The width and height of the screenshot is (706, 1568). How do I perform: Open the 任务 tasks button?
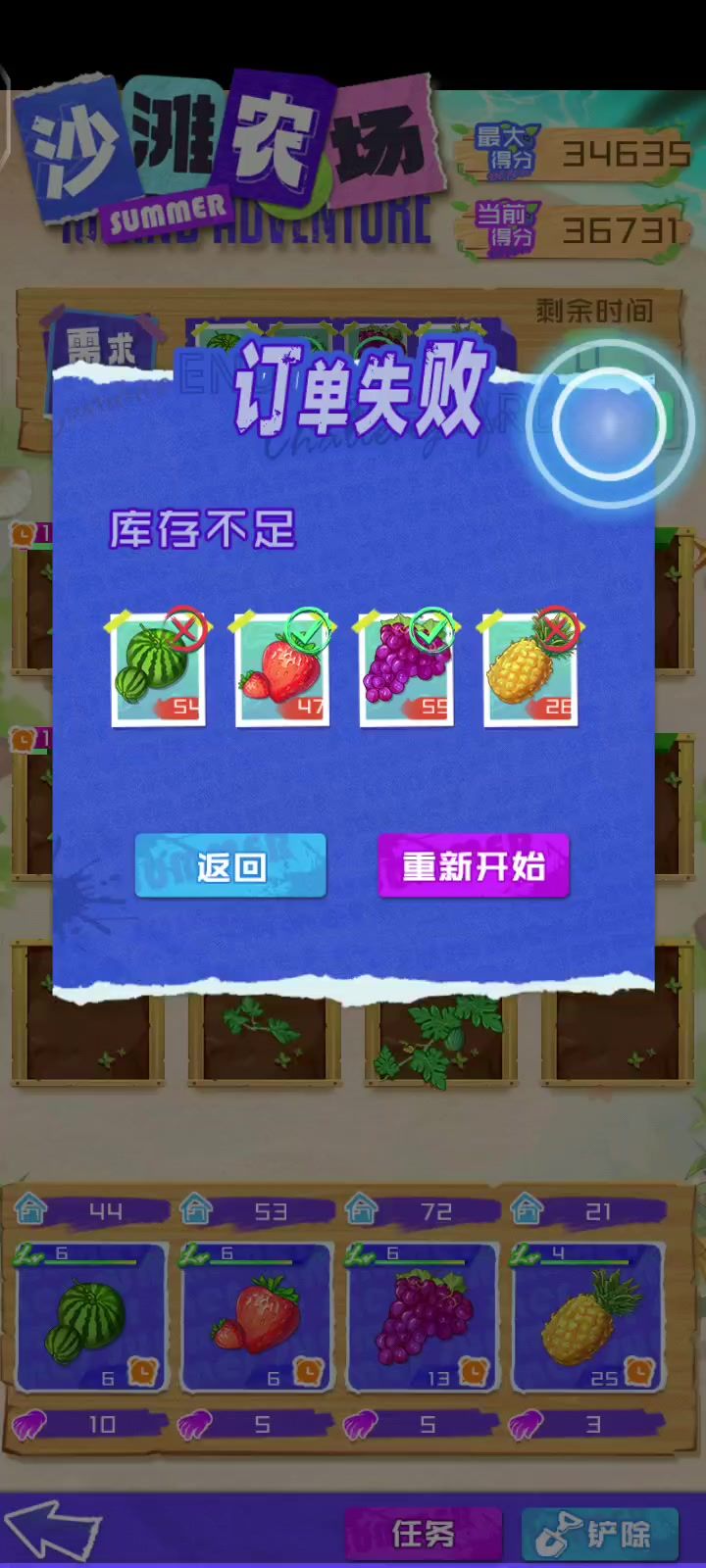[423, 1534]
